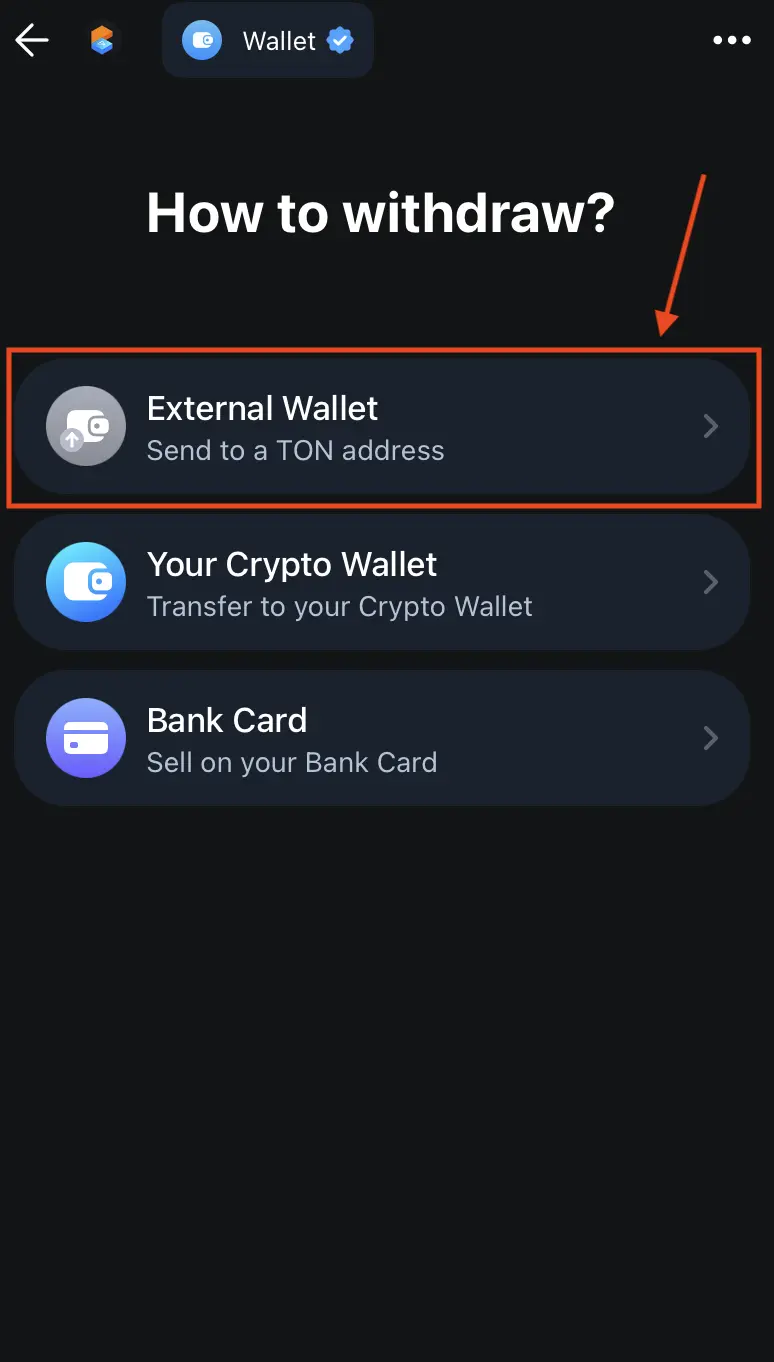Go back using the top arrow
This screenshot has height=1362, width=774.
click(x=32, y=41)
